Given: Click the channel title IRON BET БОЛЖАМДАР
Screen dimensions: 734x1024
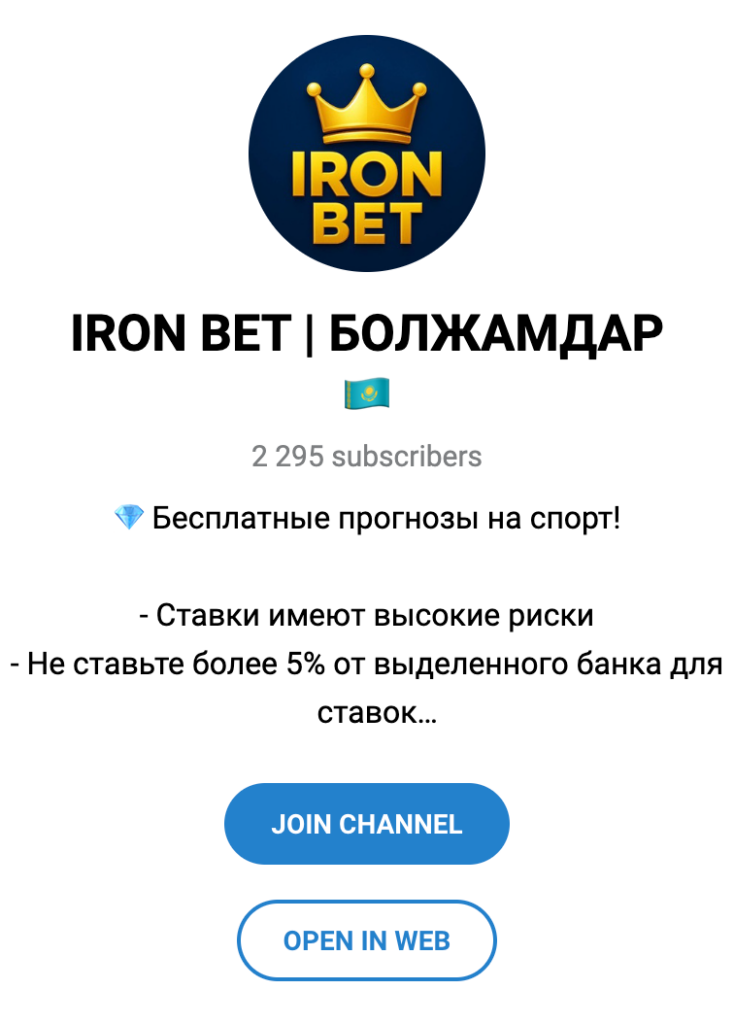Looking at the screenshot, I should [x=367, y=332].
